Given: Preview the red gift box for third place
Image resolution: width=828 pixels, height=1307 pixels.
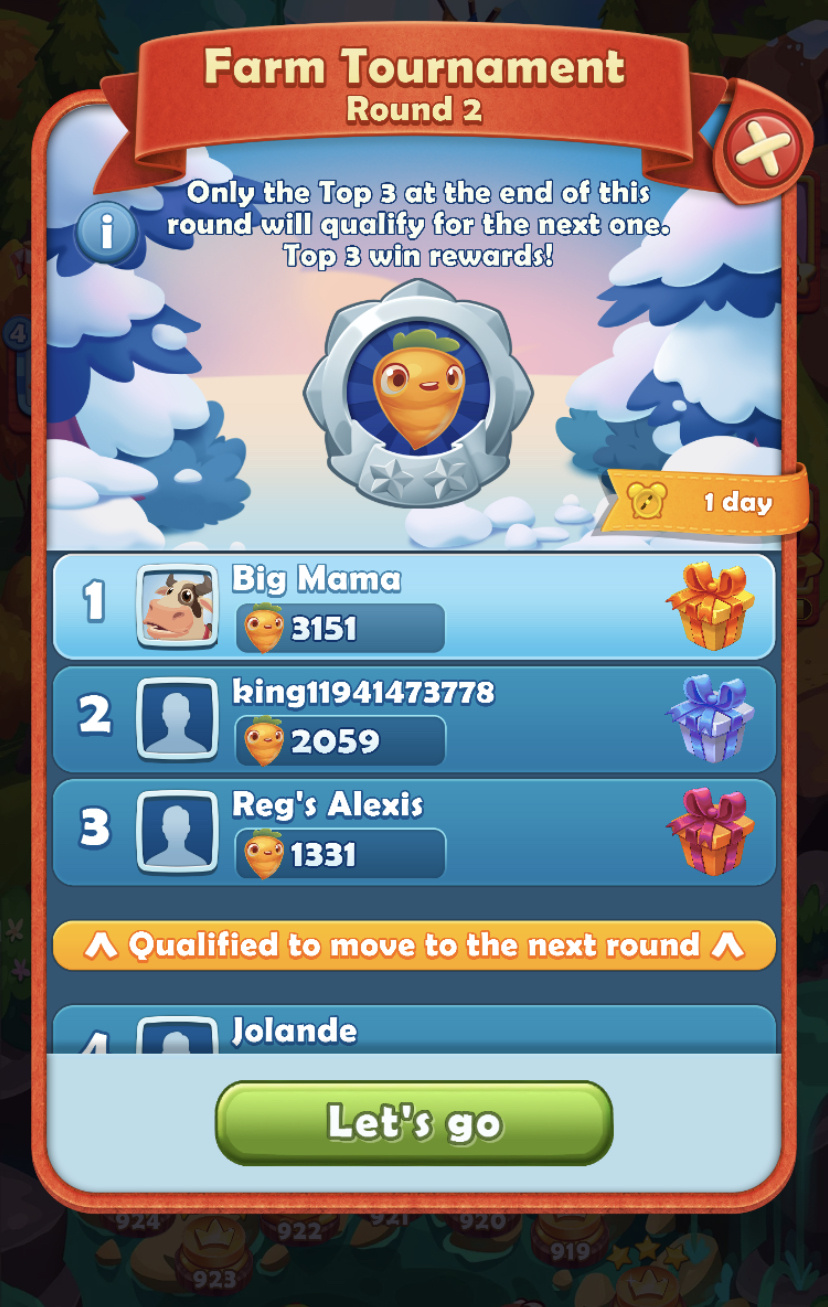Looking at the screenshot, I should 708,831.
